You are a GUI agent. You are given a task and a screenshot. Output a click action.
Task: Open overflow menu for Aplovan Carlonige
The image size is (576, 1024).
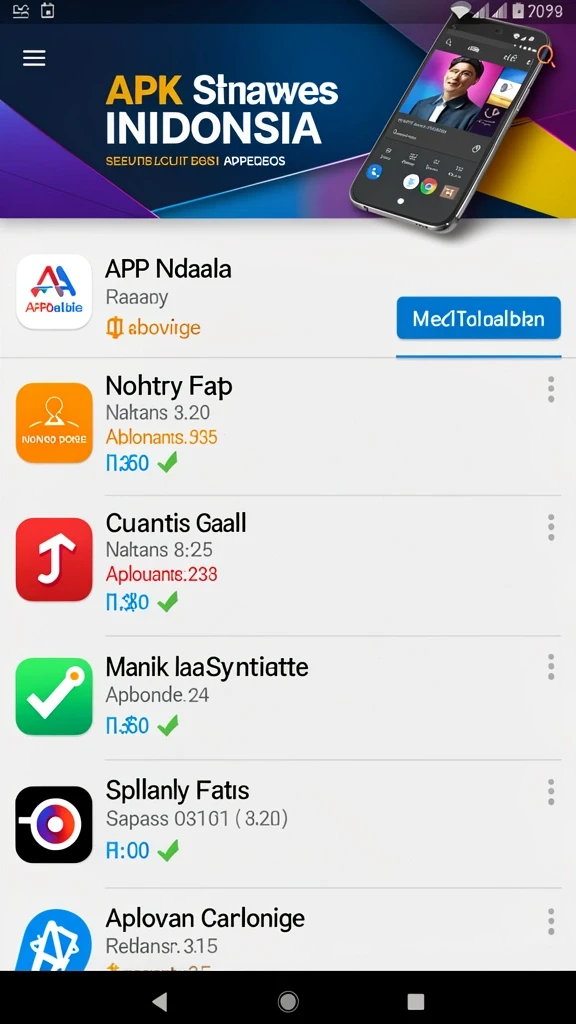[551, 921]
